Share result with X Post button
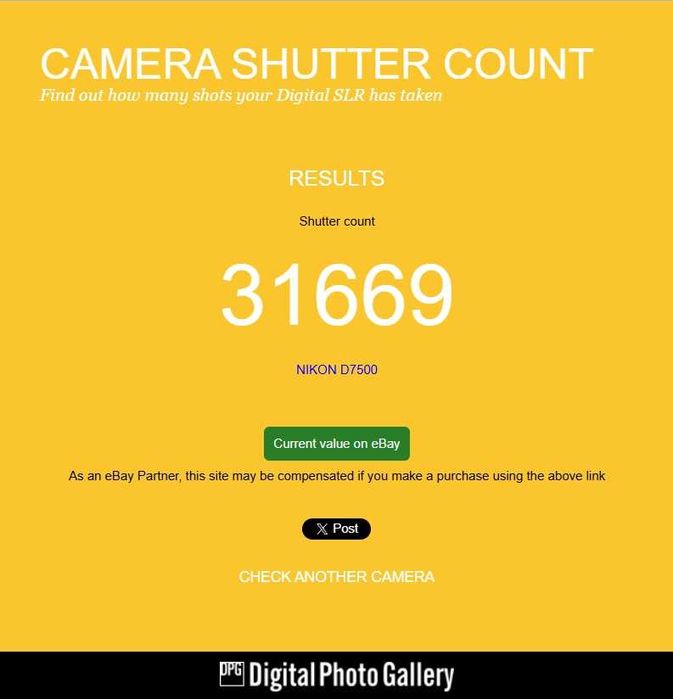673x699 pixels. point(336,529)
